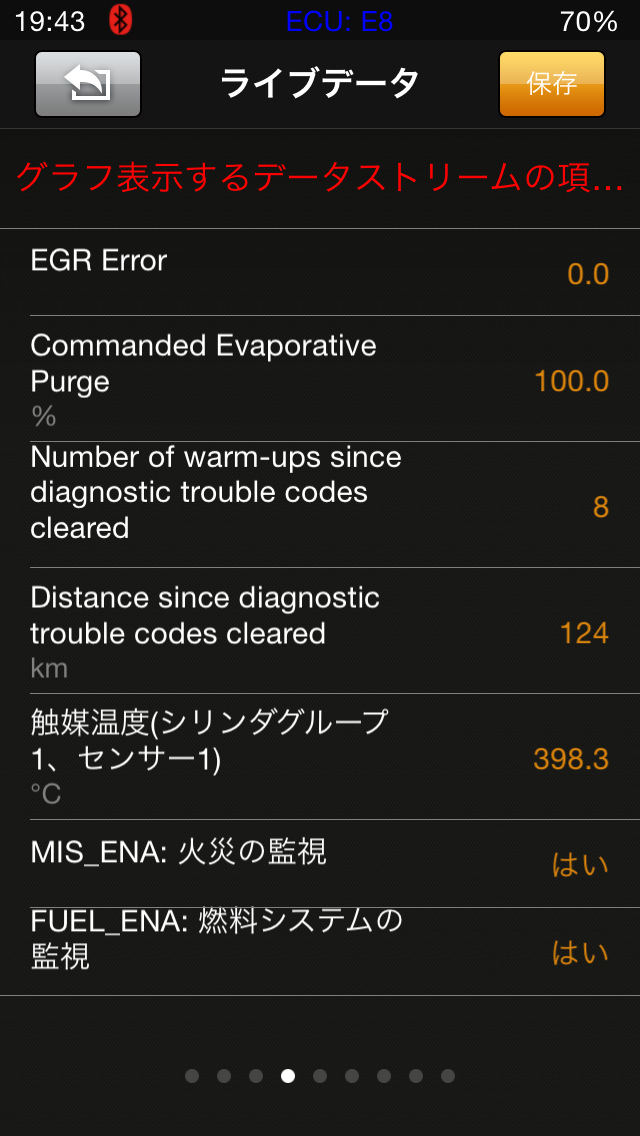Go back from the live data screen

point(88,84)
